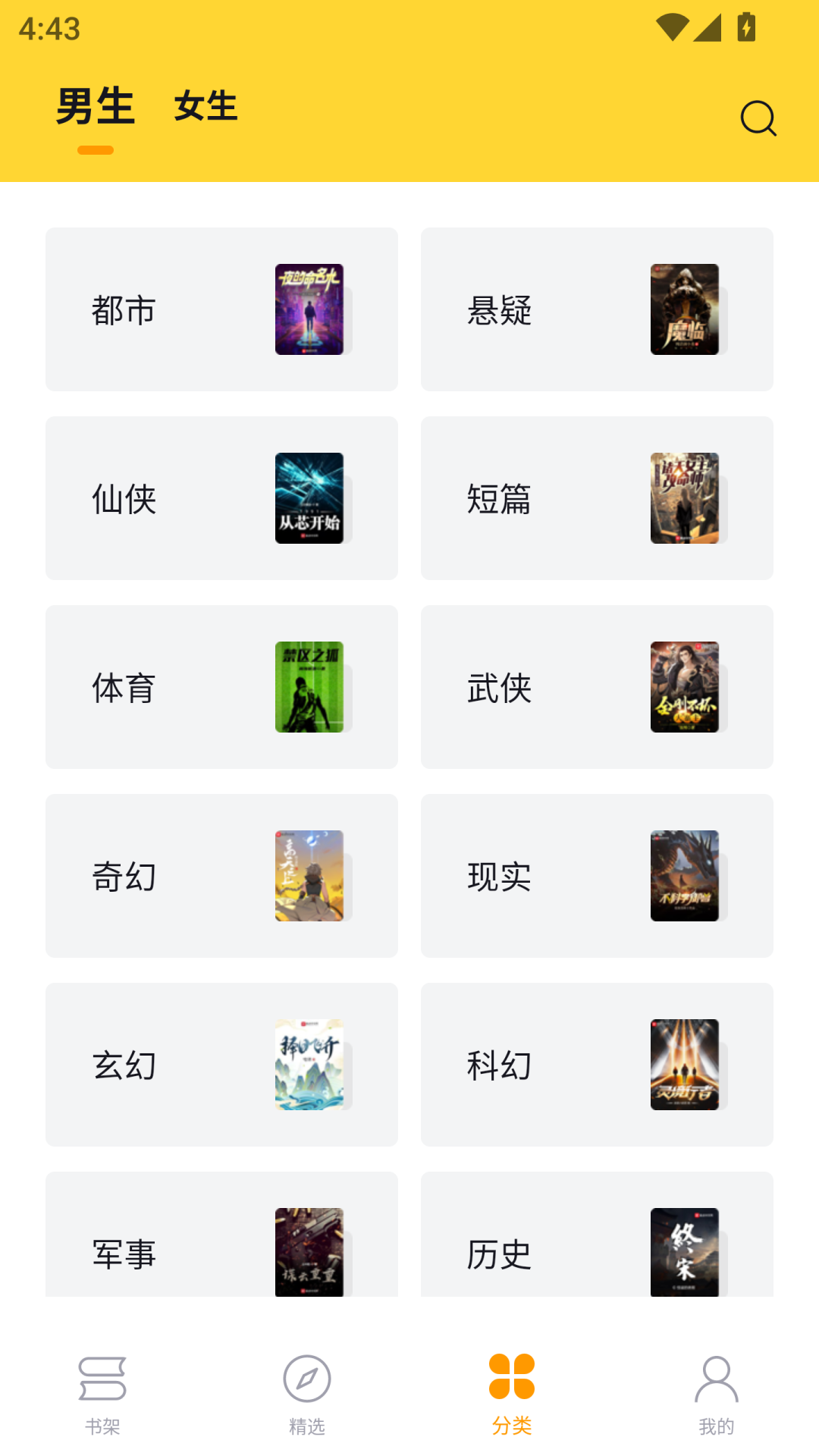
Task: Tap the 科幻 category card
Action: [597, 1065]
